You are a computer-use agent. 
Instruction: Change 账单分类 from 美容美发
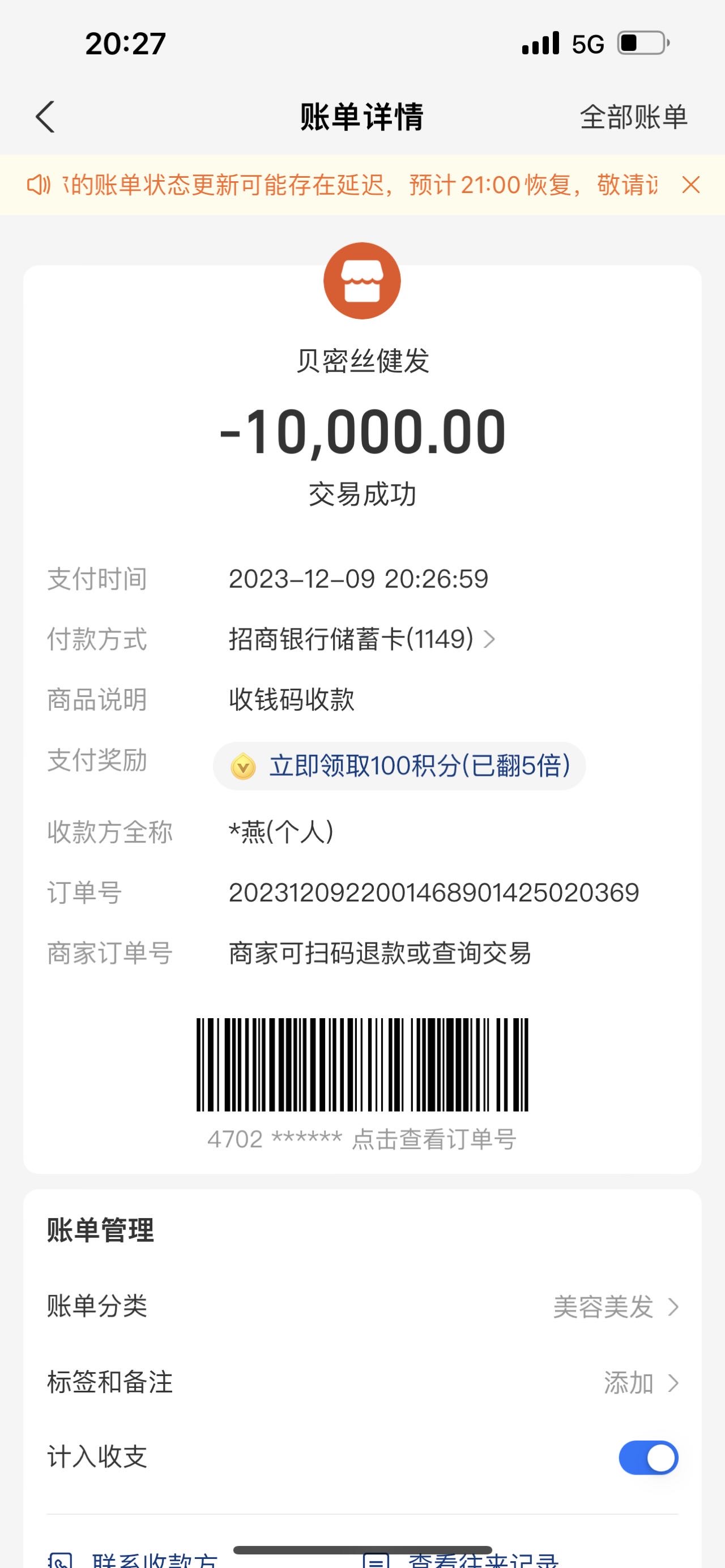click(362, 1306)
